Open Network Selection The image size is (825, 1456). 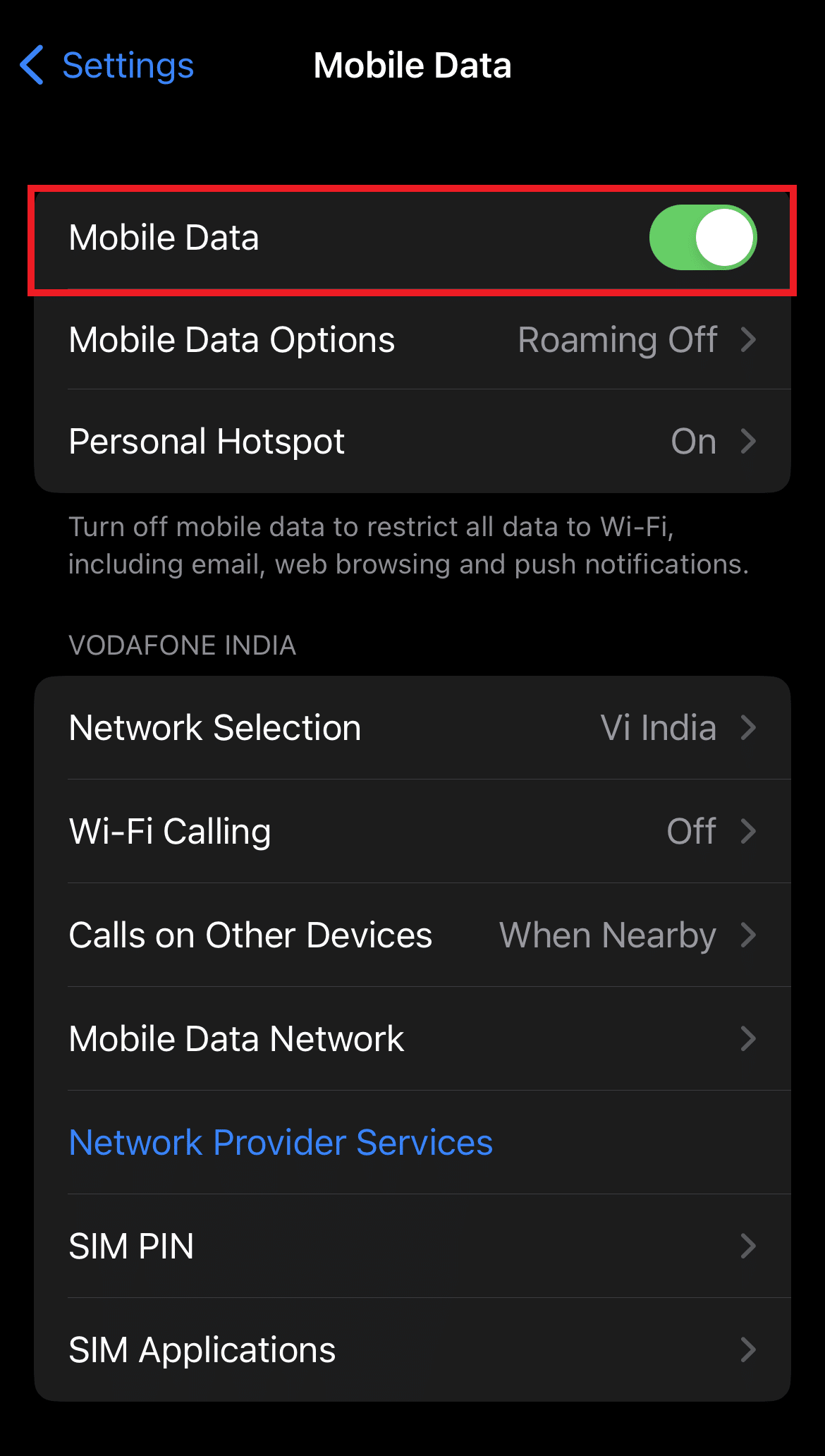[412, 728]
